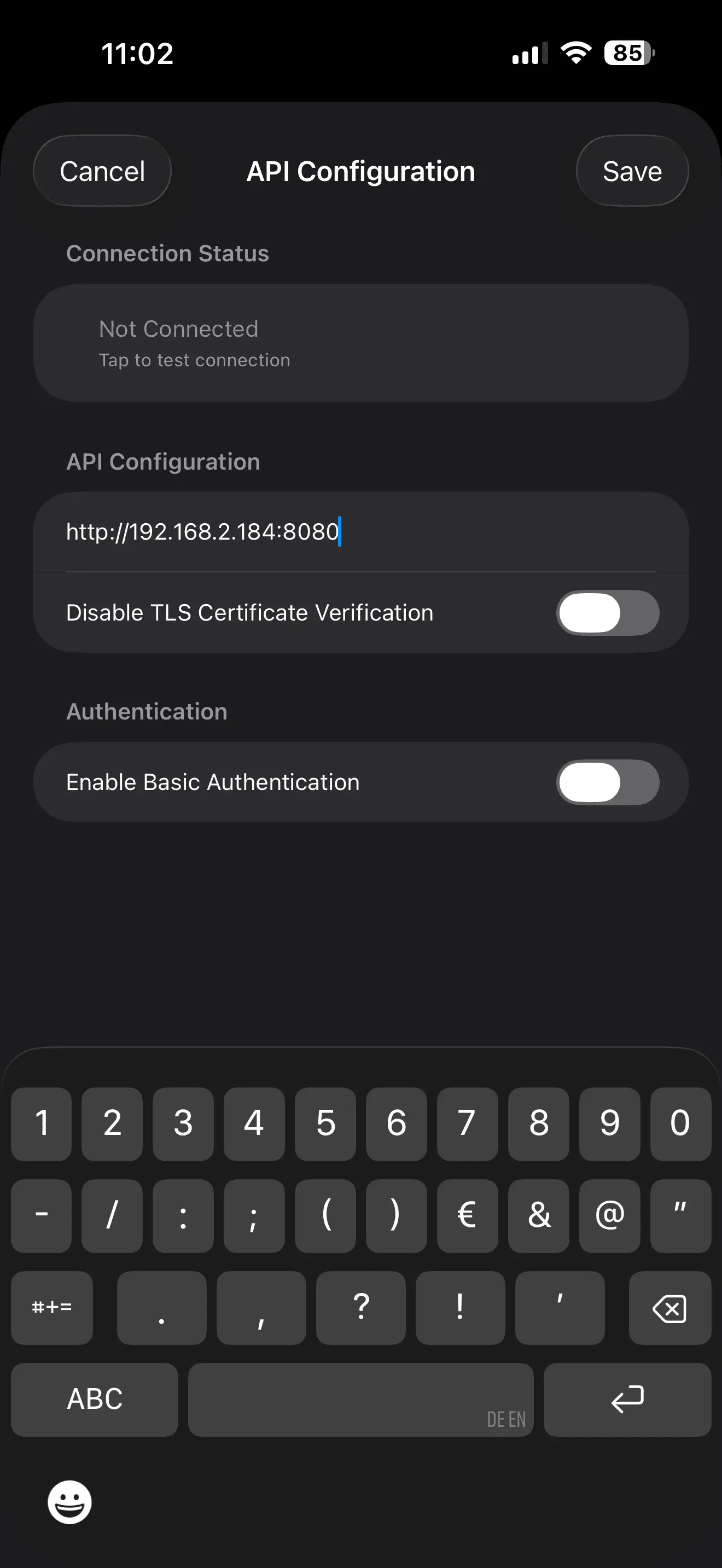This screenshot has width=722, height=1568.
Task: Tap Not Connected to test the connection
Action: (x=361, y=342)
